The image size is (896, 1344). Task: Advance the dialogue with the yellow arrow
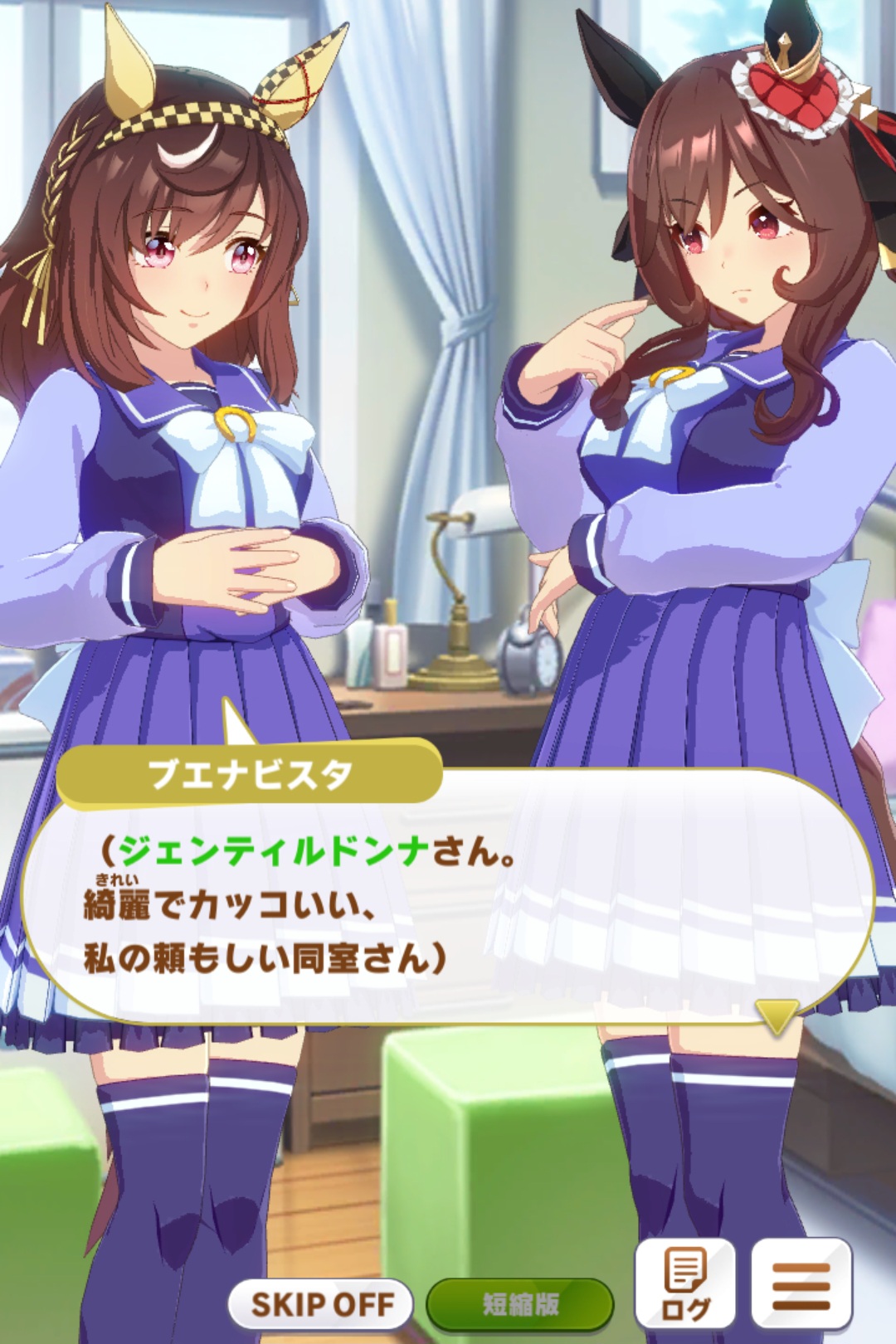point(777,1015)
